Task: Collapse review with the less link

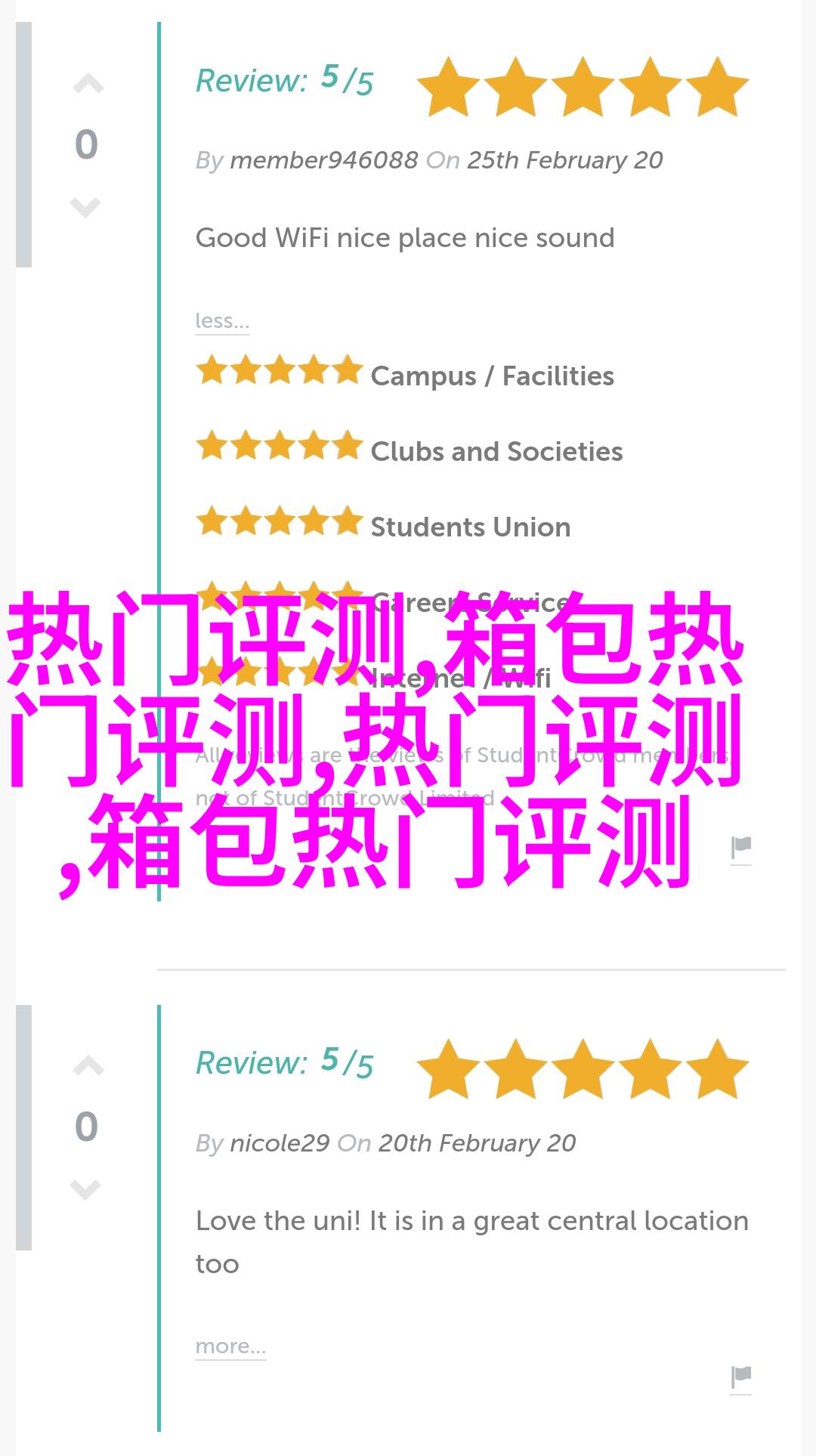Action: point(221,321)
